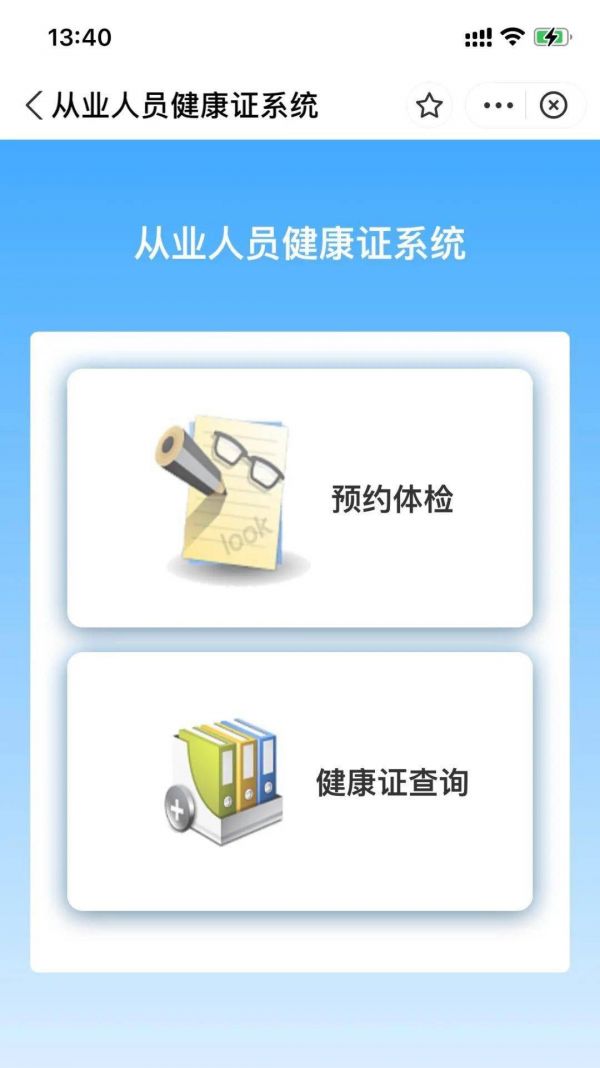Open the 健康证查询 card
Image resolution: width=600 pixels, height=1068 pixels.
pos(300,781)
